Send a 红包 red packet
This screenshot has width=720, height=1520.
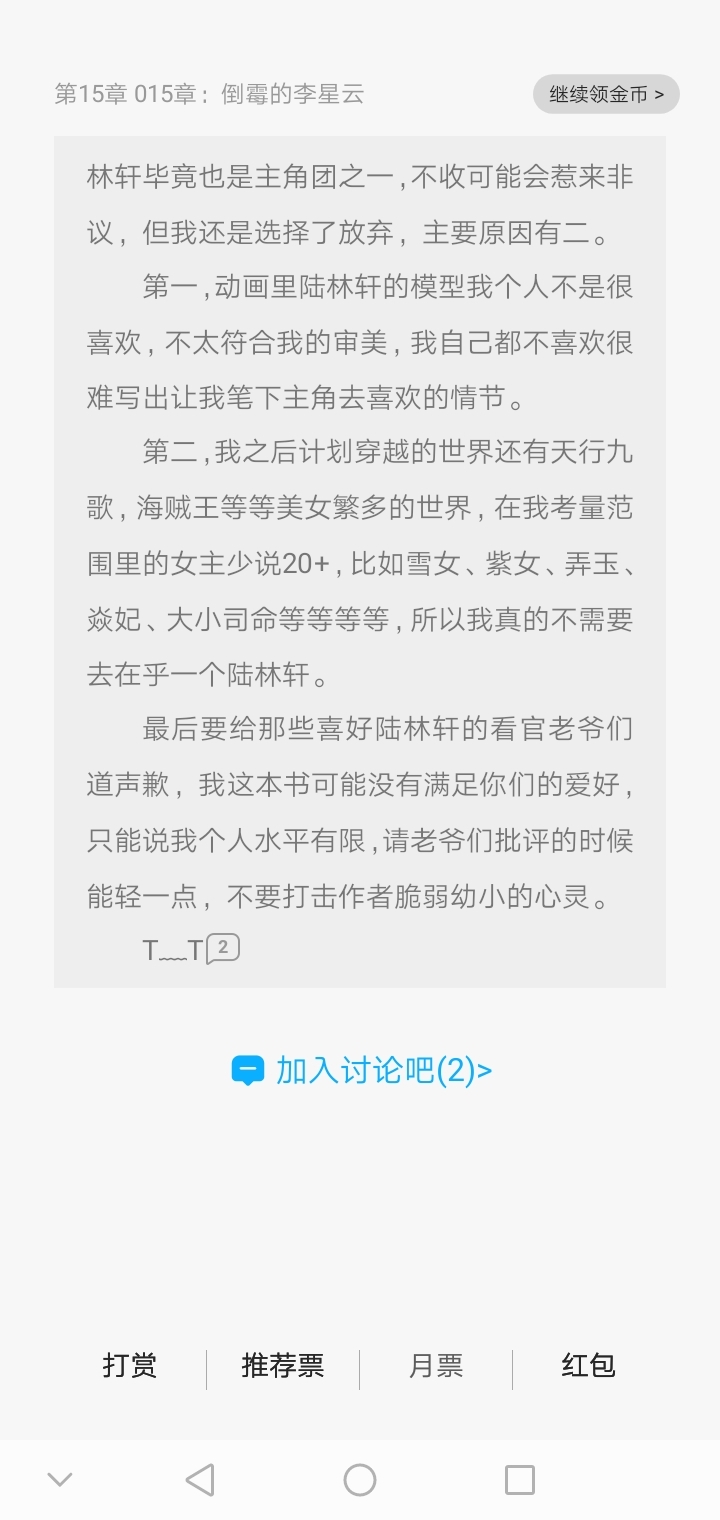click(588, 1366)
